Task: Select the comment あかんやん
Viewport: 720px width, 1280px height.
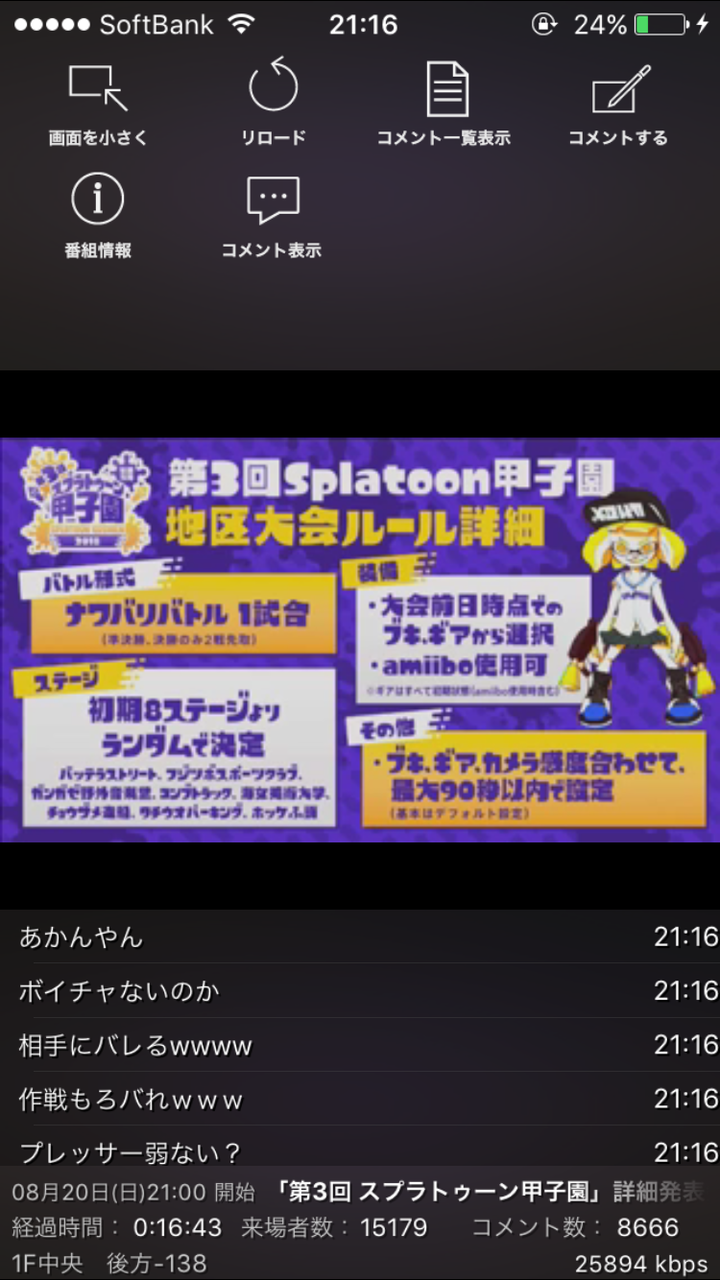Action: 360,937
